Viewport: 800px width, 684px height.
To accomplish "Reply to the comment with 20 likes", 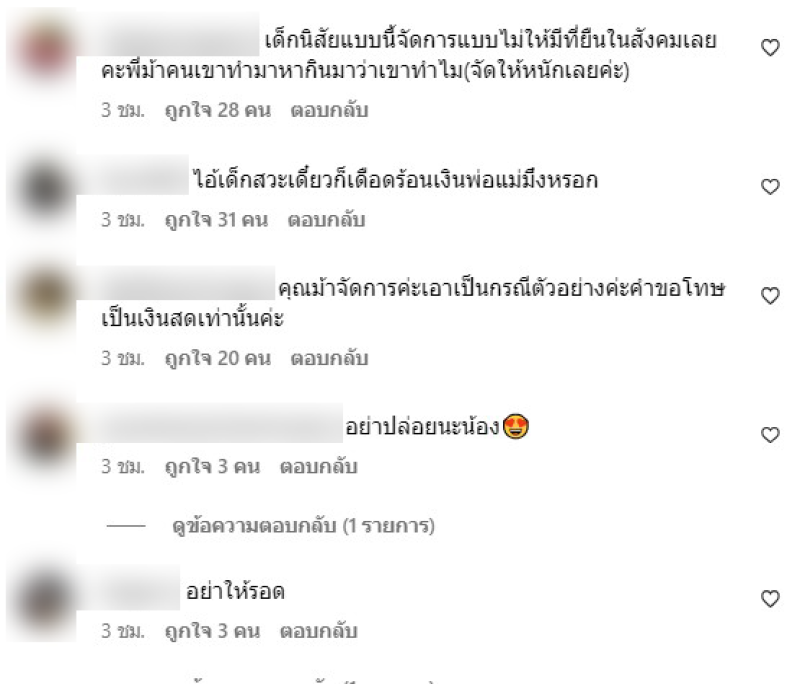I will pyautogui.click(x=329, y=357).
